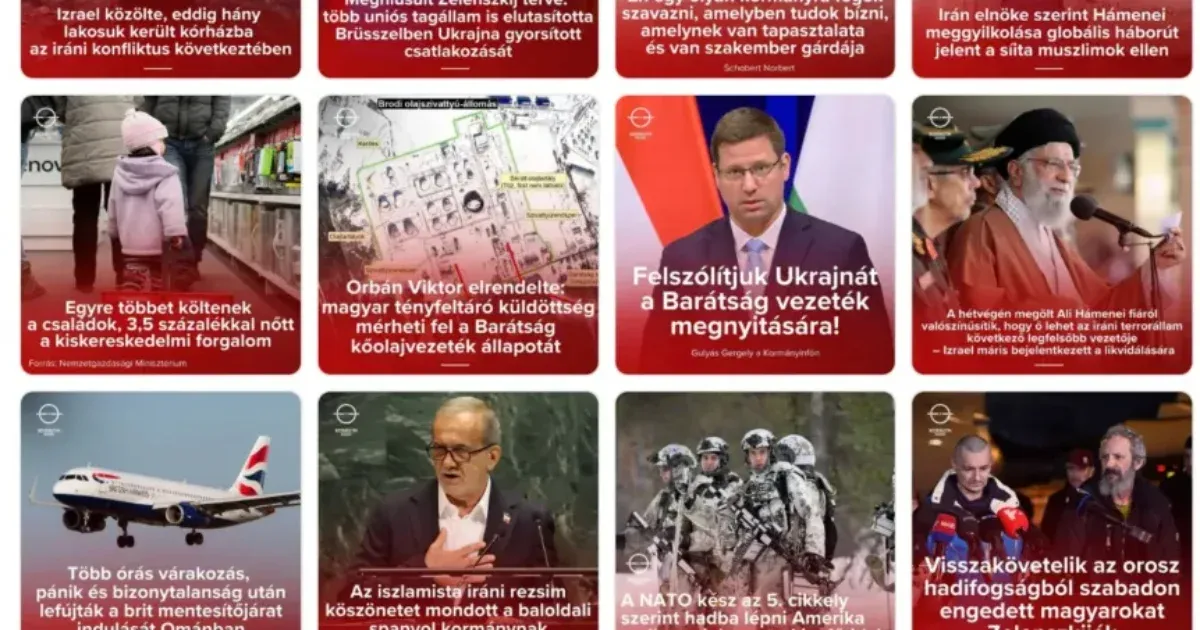Open the Israel hospitalized residents post
Screen dimensions: 1200x630
(160, 38)
